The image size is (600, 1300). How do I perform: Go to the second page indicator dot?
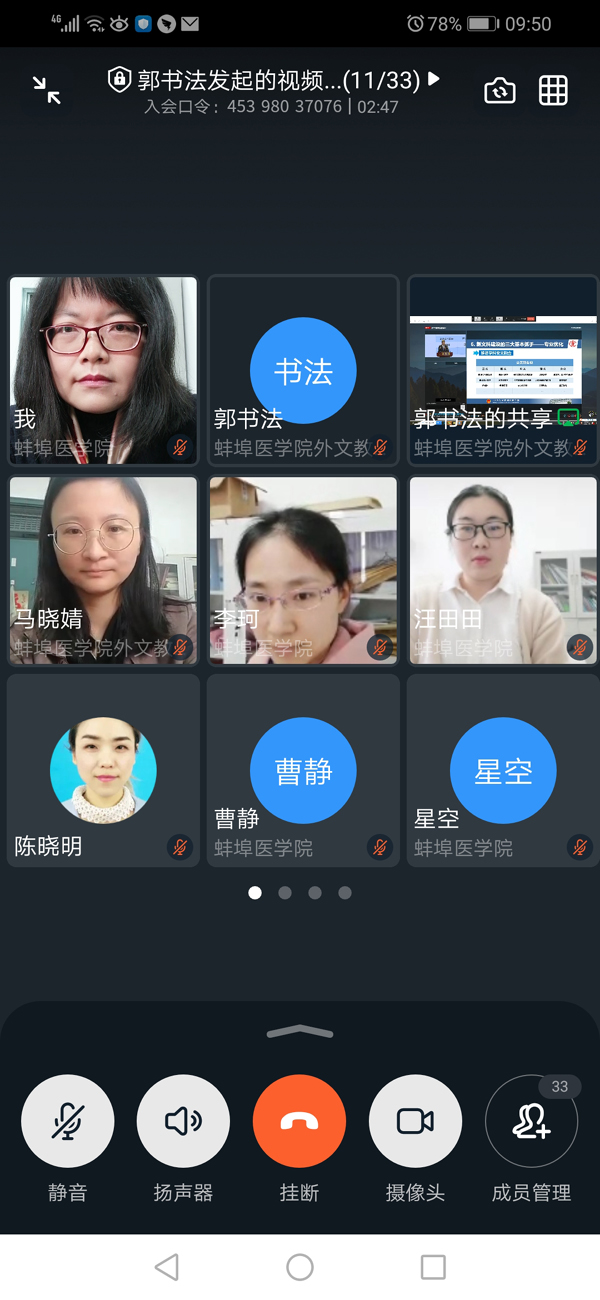click(285, 893)
